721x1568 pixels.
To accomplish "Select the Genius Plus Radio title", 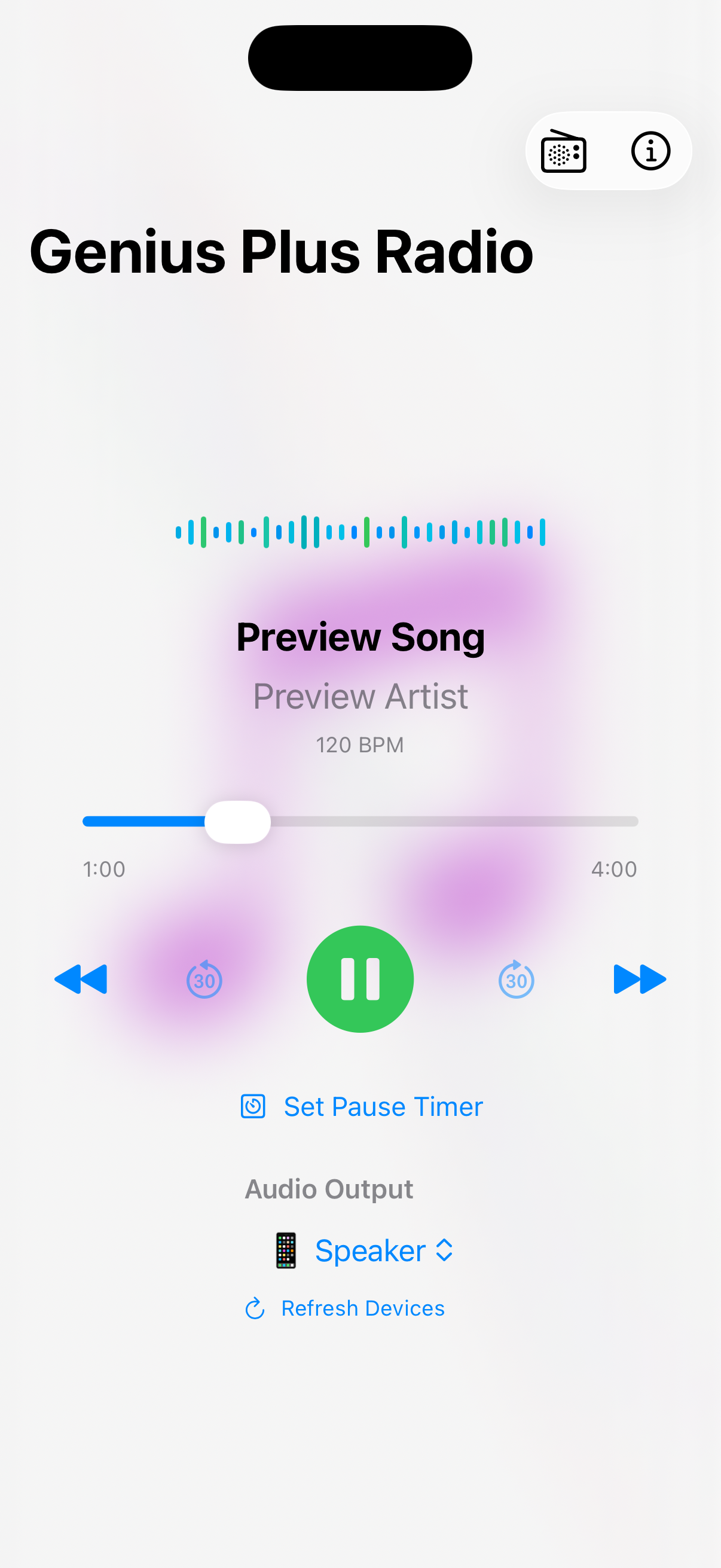I will click(281, 252).
